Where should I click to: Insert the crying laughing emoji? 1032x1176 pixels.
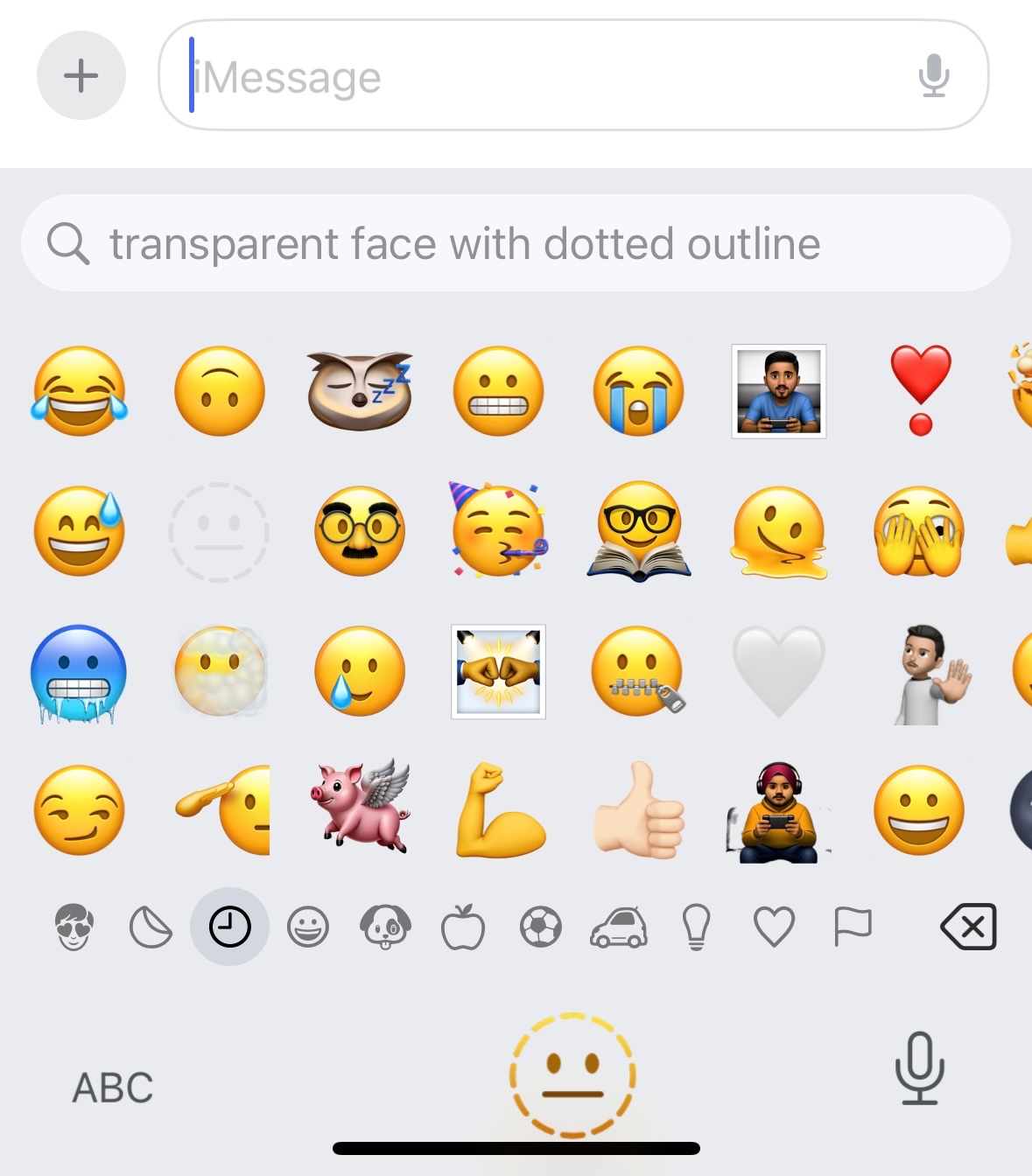pos(80,391)
